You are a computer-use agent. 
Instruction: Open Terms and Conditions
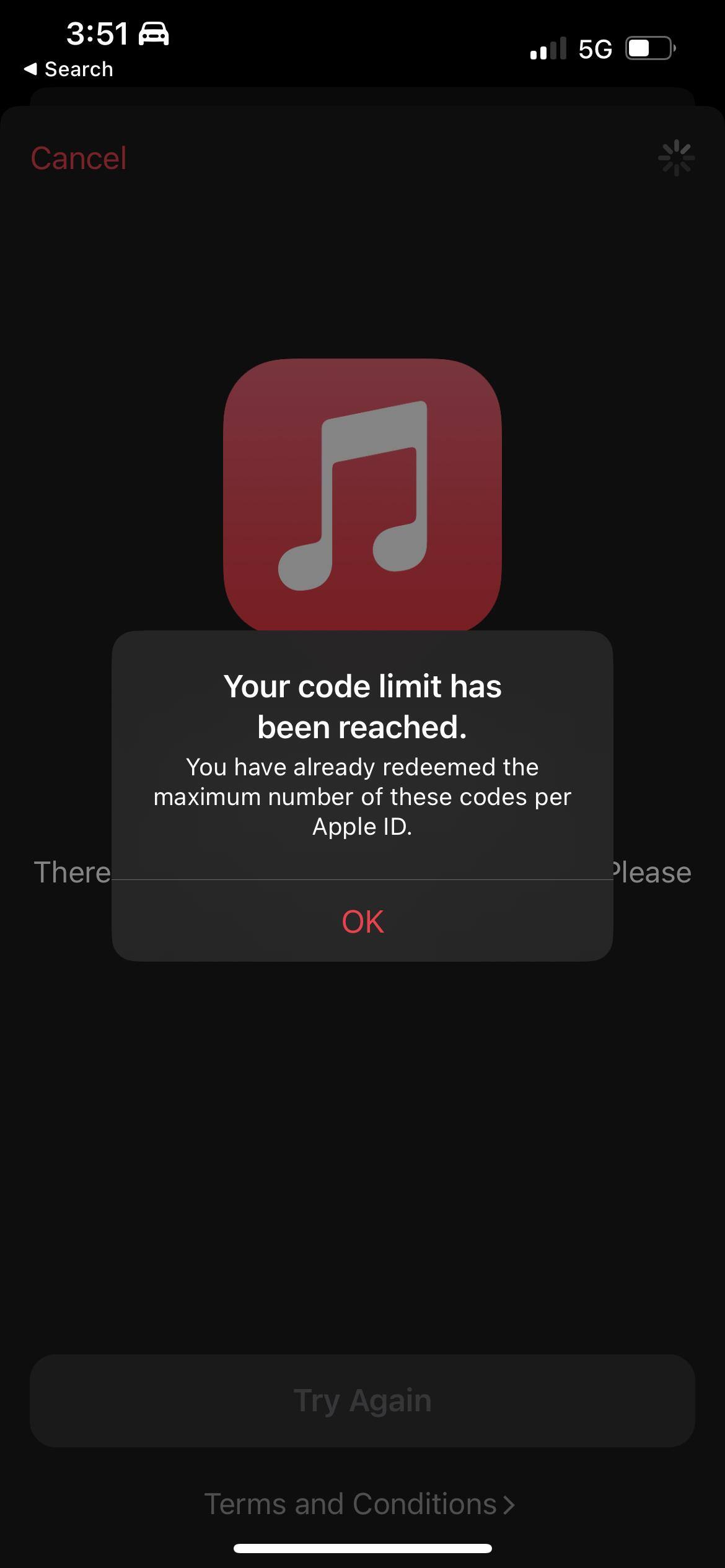point(359,1504)
